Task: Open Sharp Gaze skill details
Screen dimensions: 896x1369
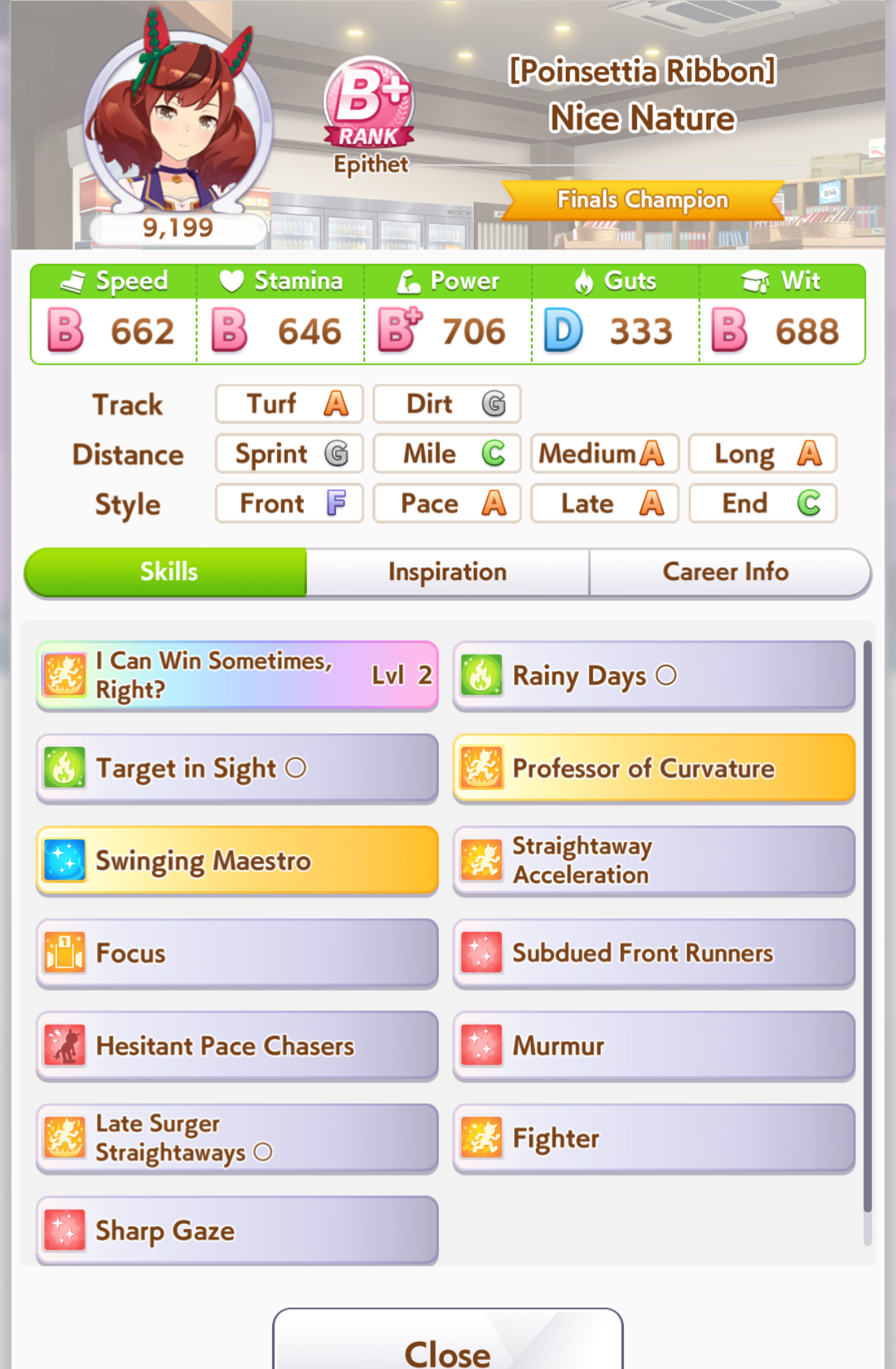Action: [x=237, y=1230]
